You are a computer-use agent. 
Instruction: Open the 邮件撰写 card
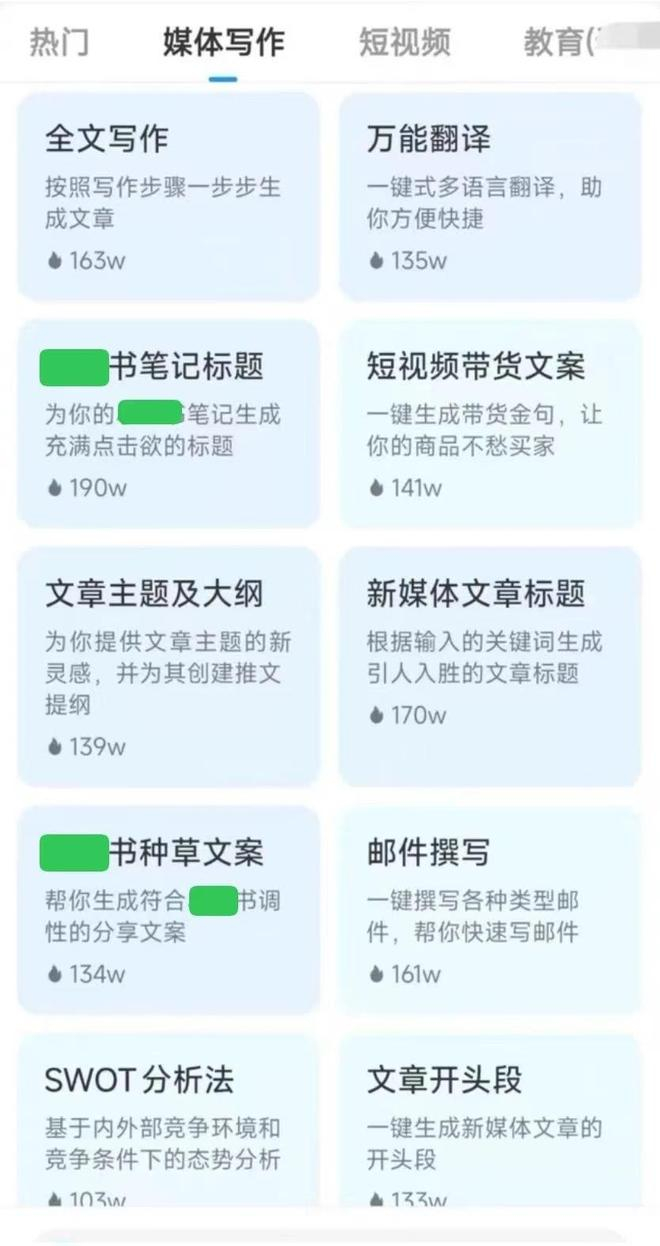click(x=490, y=910)
